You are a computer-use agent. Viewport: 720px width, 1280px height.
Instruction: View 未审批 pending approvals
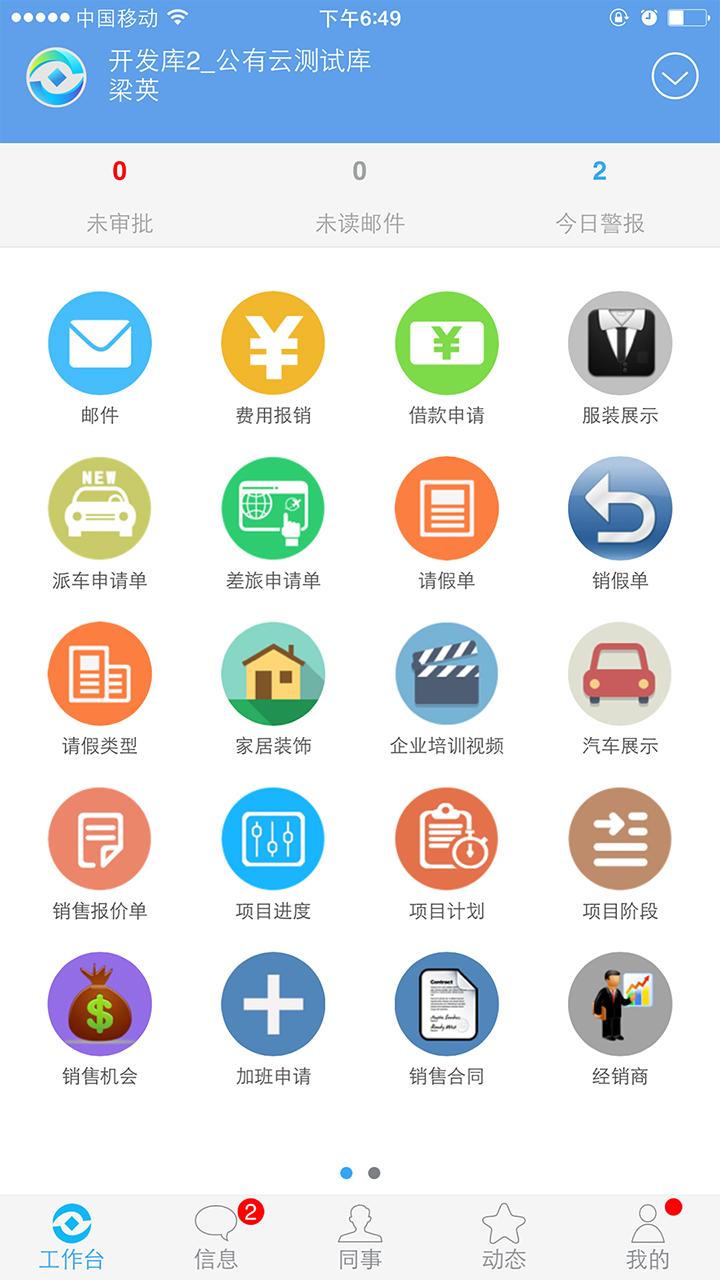click(120, 196)
